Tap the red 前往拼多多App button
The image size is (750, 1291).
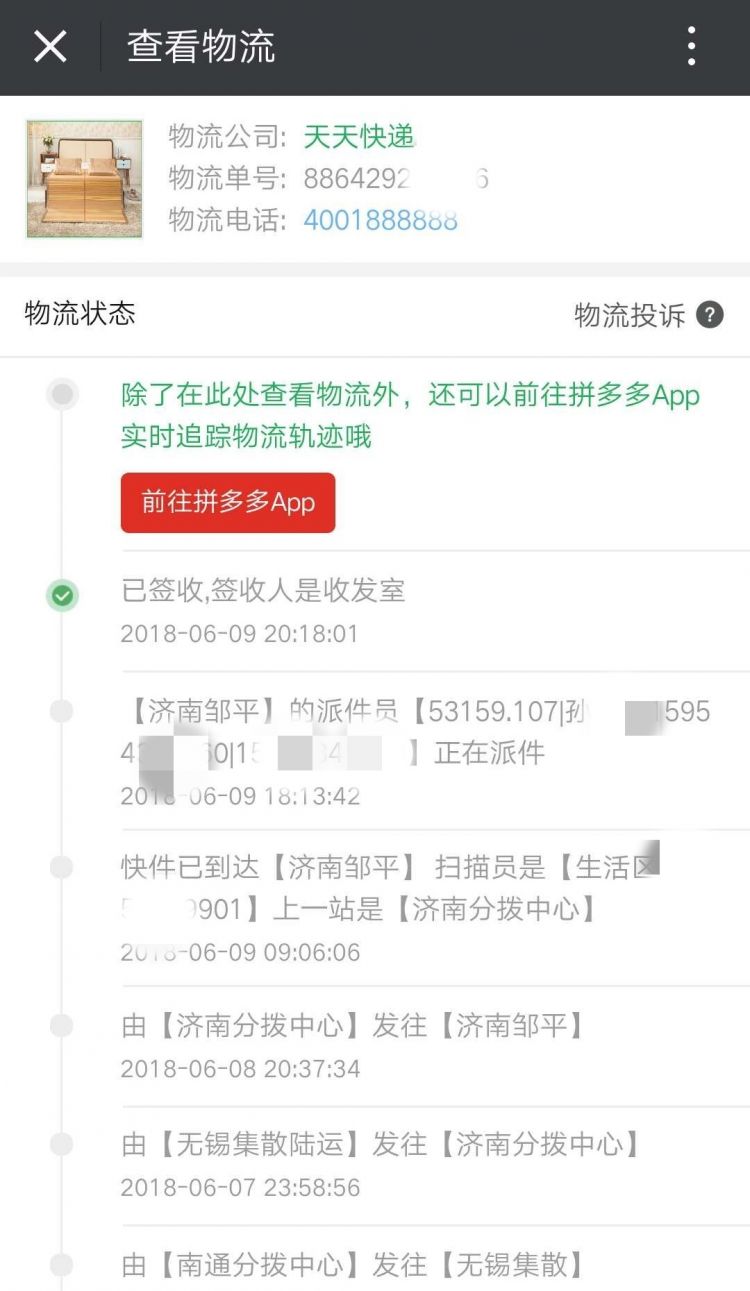tap(228, 502)
